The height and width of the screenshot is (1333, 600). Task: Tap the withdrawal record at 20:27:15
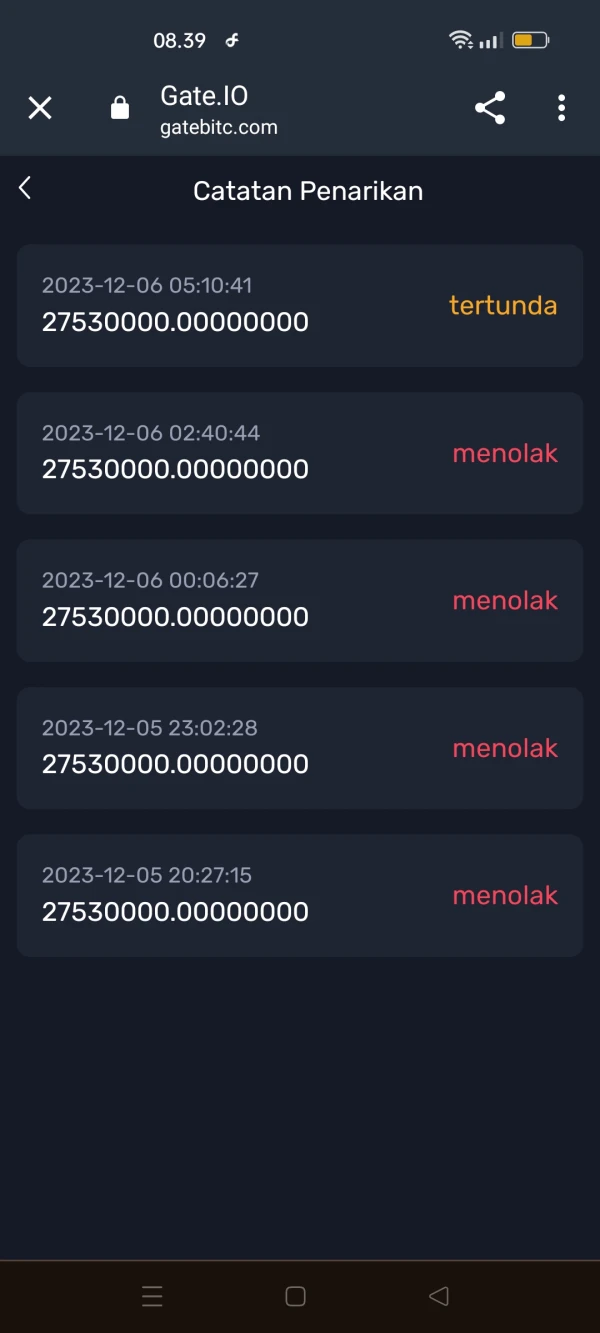pyautogui.click(x=300, y=895)
